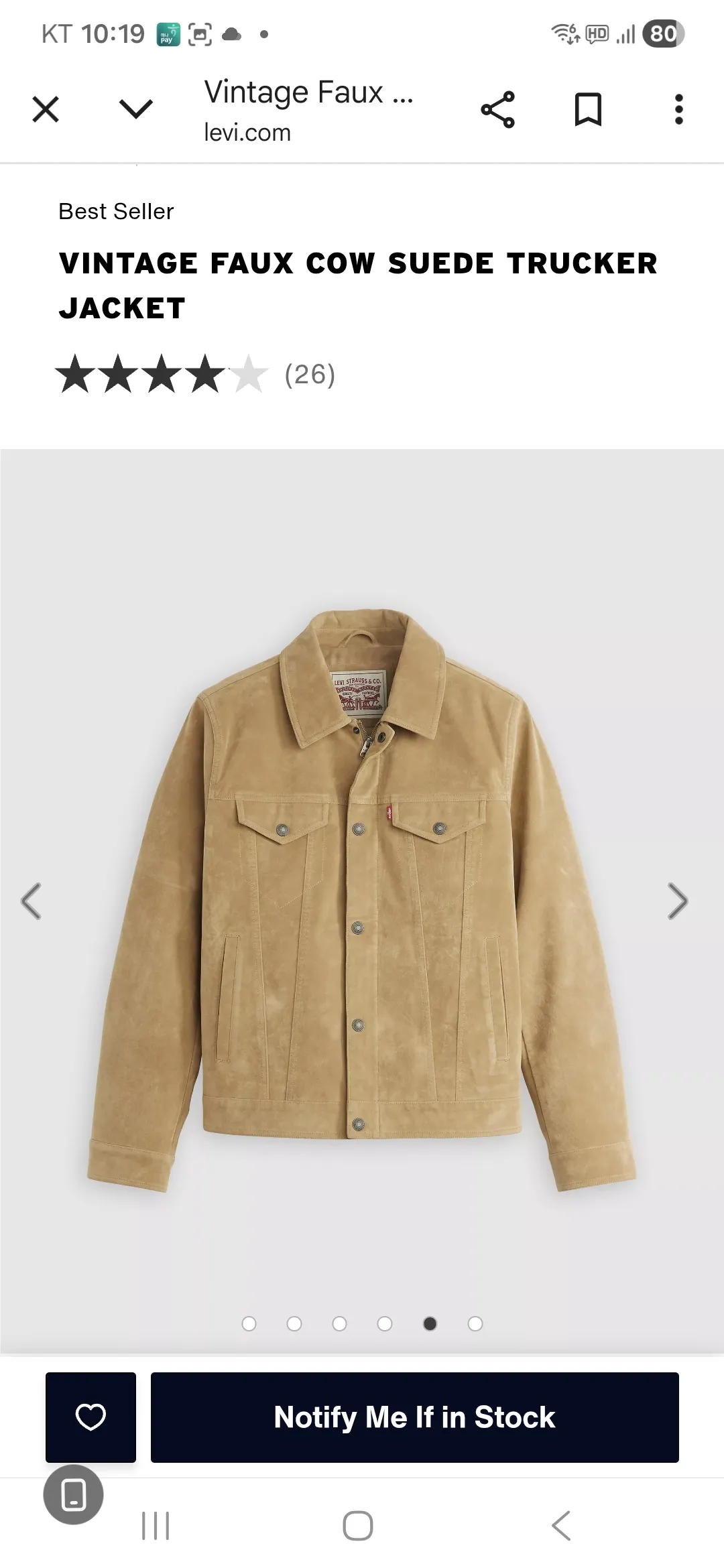The height and width of the screenshot is (1568, 724).
Task: Go back using system navigation
Action: (x=560, y=1526)
